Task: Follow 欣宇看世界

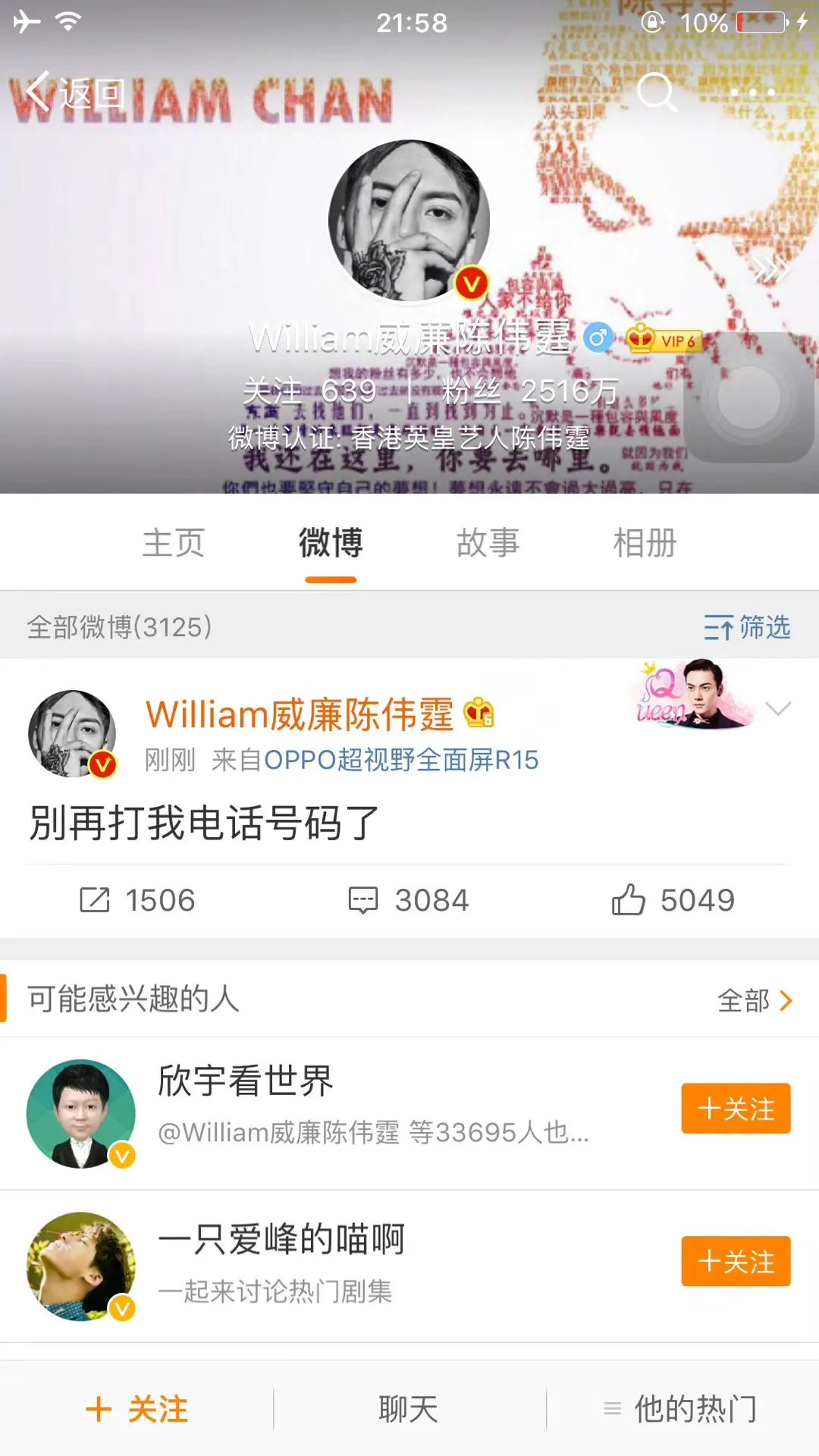Action: [735, 1109]
